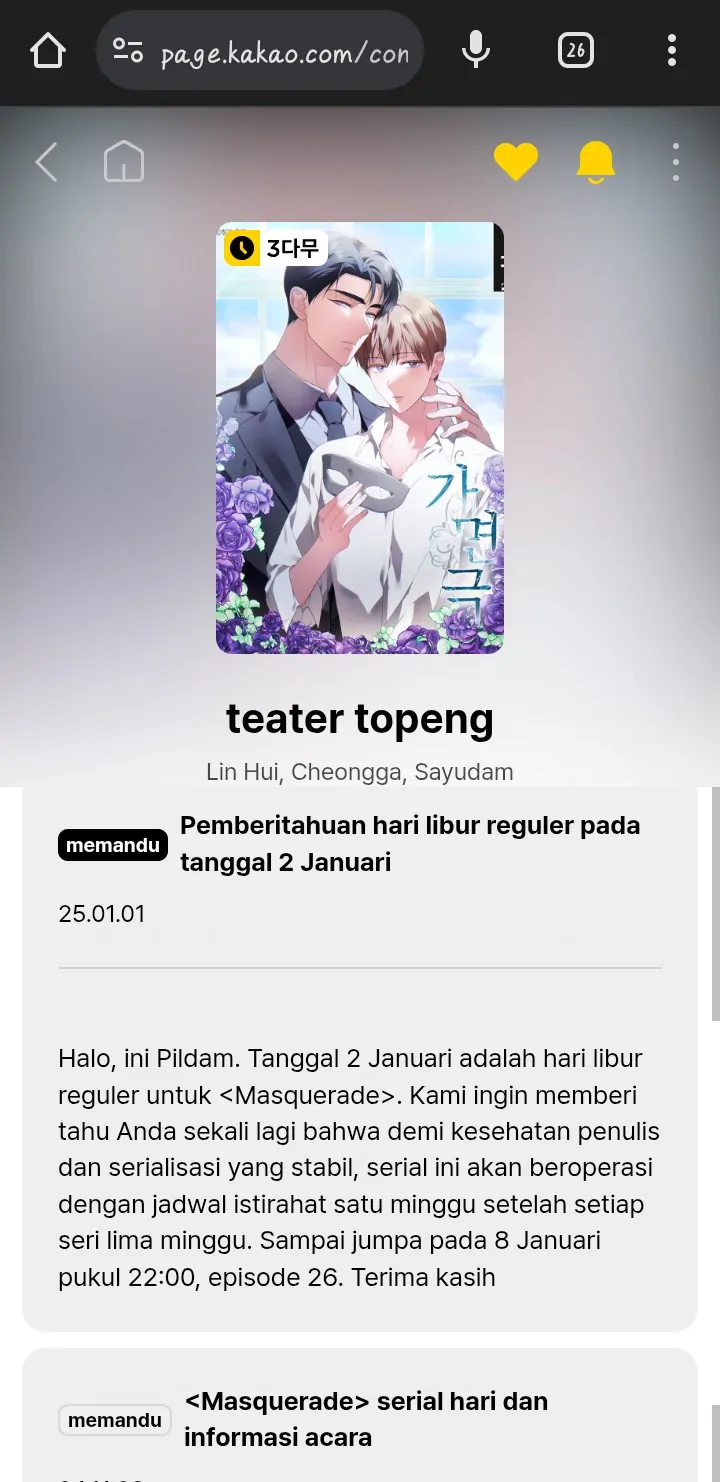Open the tab switcher showing 26 tabs

point(575,50)
